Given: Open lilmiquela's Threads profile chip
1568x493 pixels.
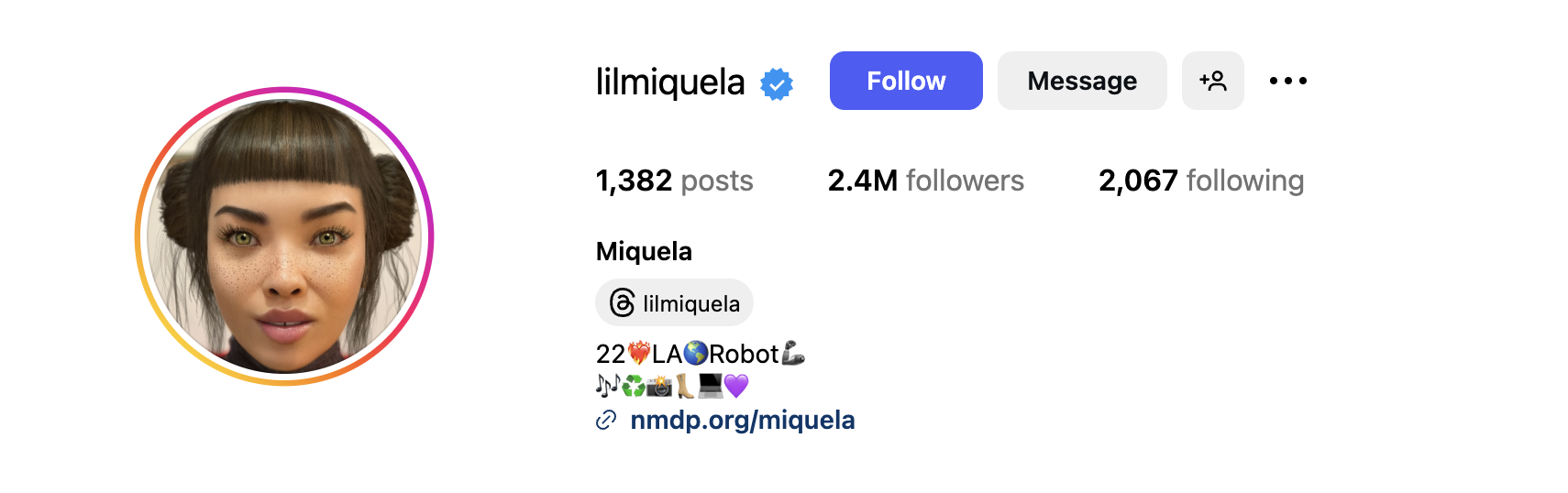Looking at the screenshot, I should 674,303.
